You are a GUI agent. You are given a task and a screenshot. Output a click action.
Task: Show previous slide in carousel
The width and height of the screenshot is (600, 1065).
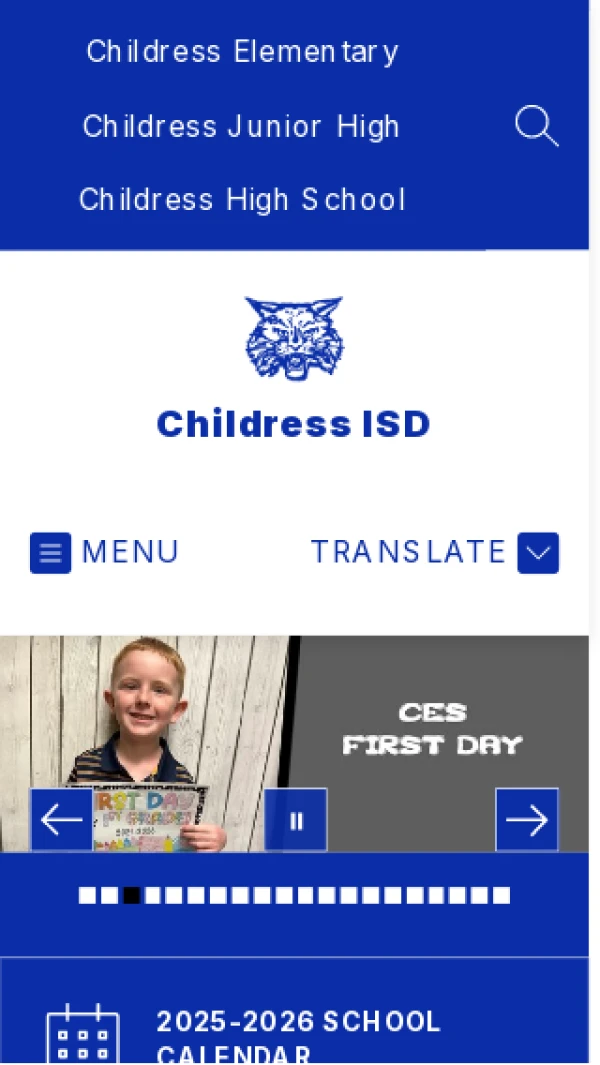click(x=61, y=820)
